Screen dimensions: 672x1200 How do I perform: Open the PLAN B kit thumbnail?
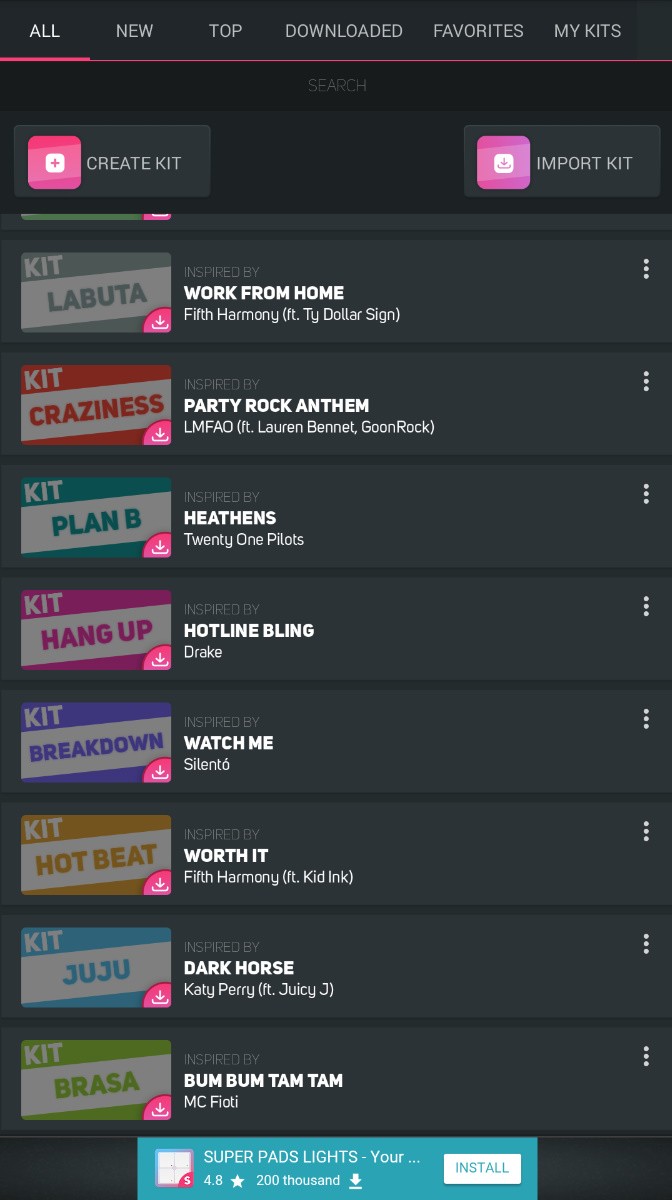click(x=96, y=517)
